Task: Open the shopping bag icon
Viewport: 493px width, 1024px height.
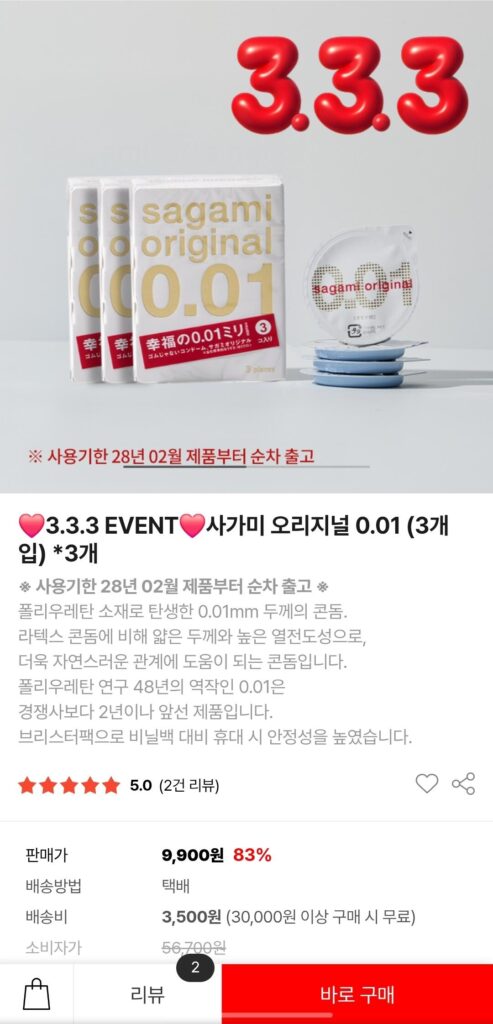Action: click(37, 994)
